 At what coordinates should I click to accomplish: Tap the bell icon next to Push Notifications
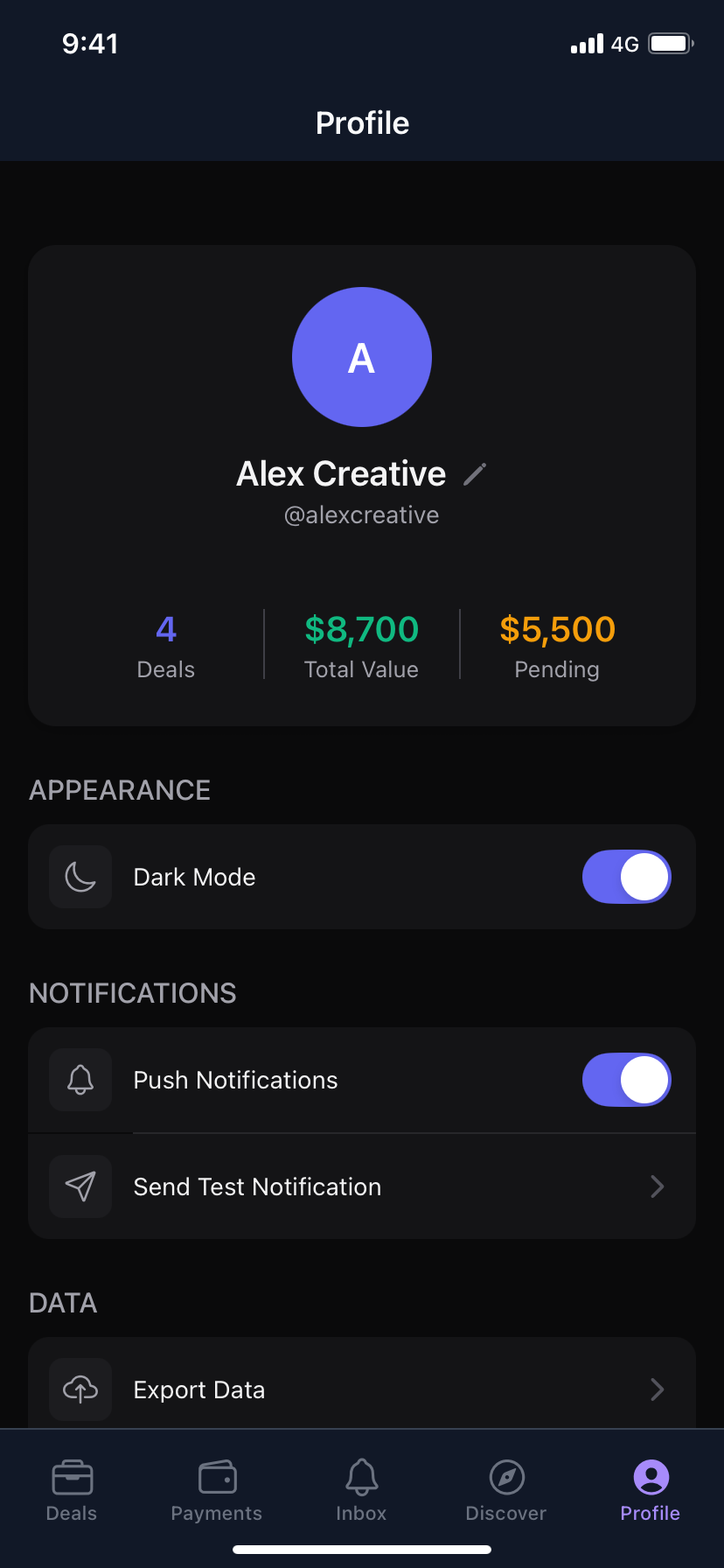(80, 1080)
